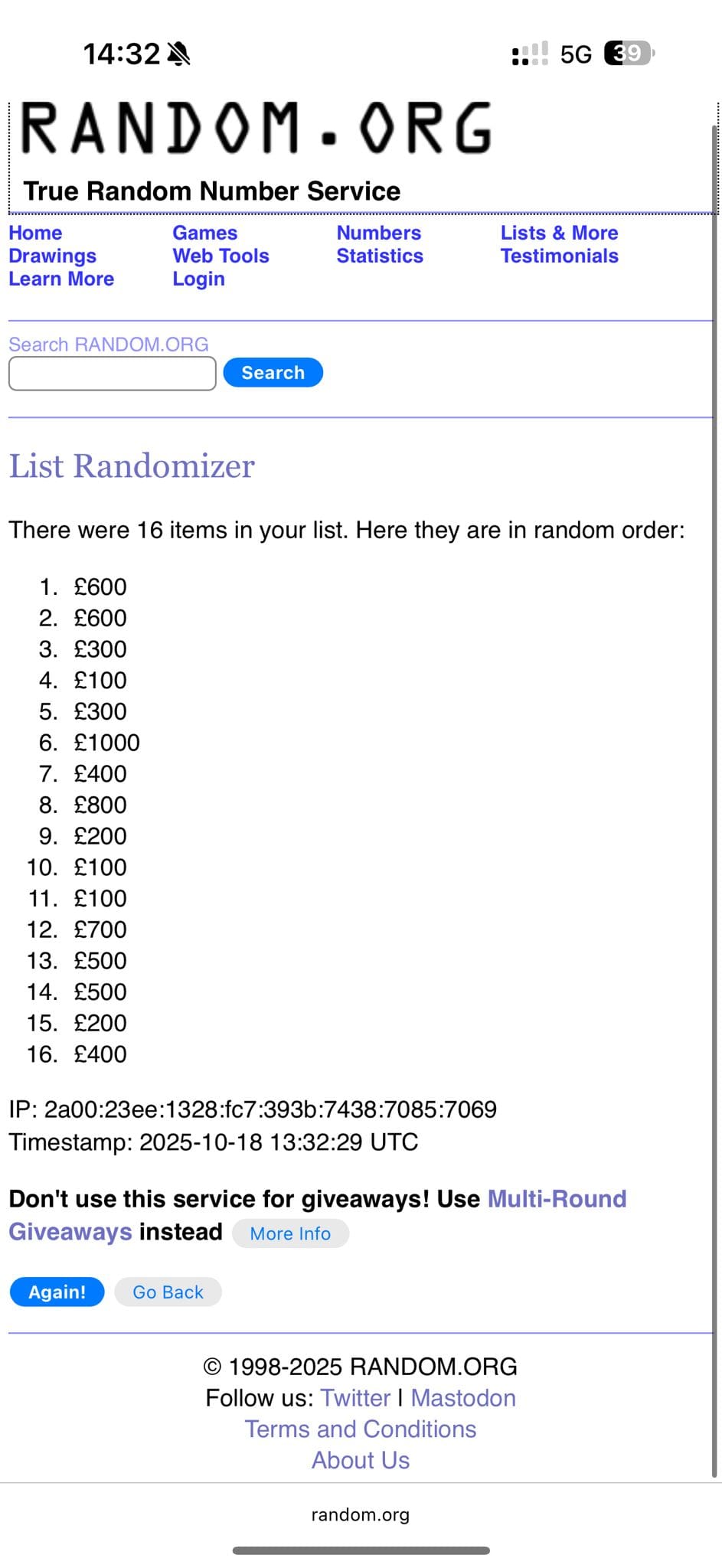Open Web Tools

pyautogui.click(x=221, y=256)
